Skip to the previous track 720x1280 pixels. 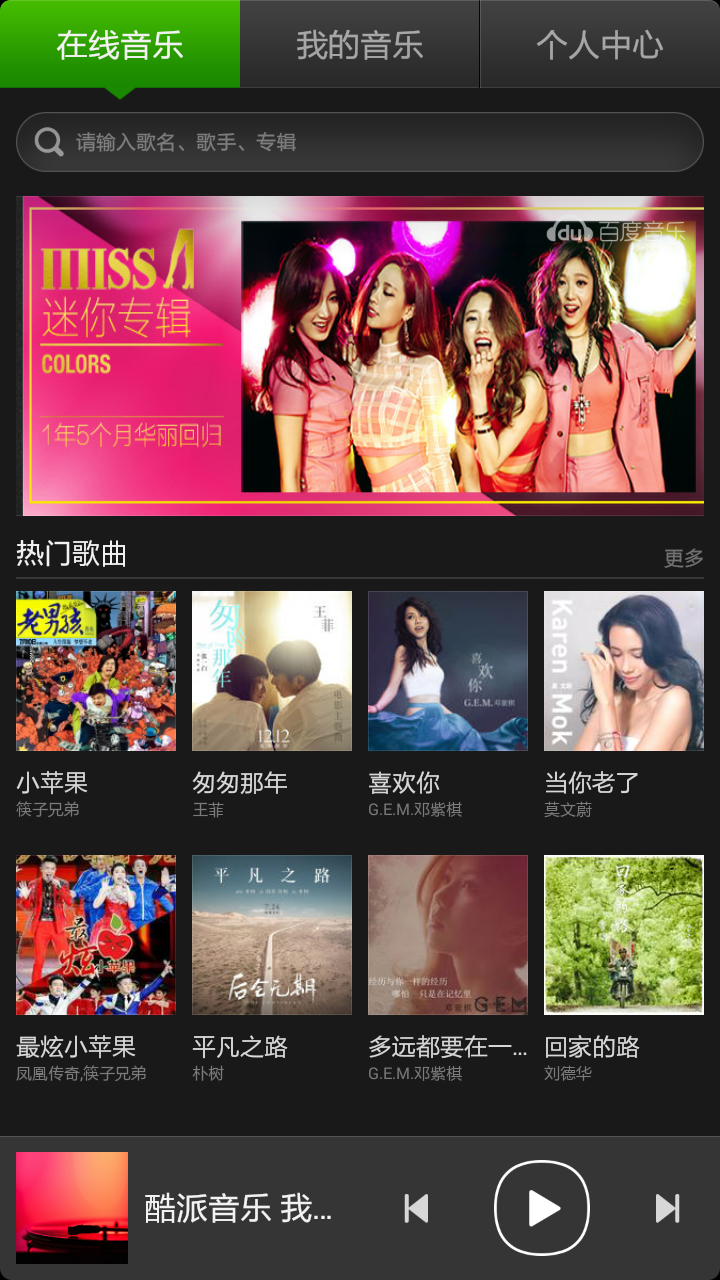coord(416,1208)
